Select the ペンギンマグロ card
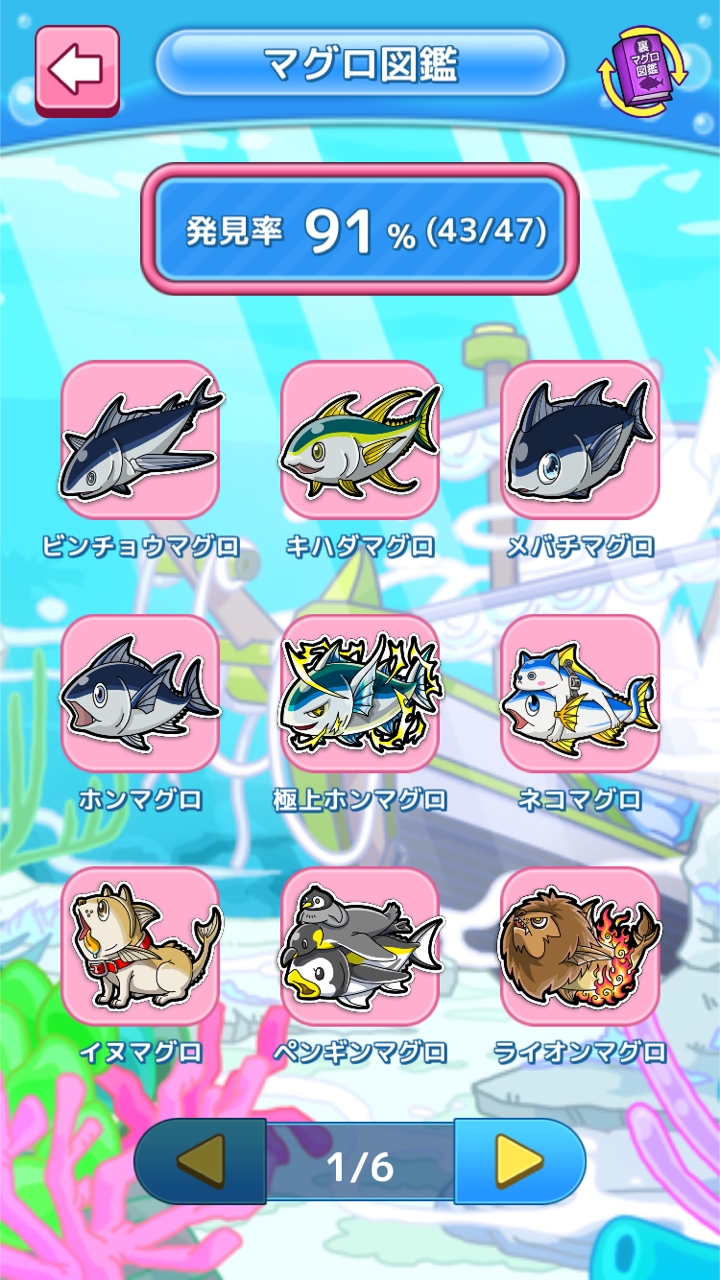This screenshot has height=1280, width=720. (360, 946)
